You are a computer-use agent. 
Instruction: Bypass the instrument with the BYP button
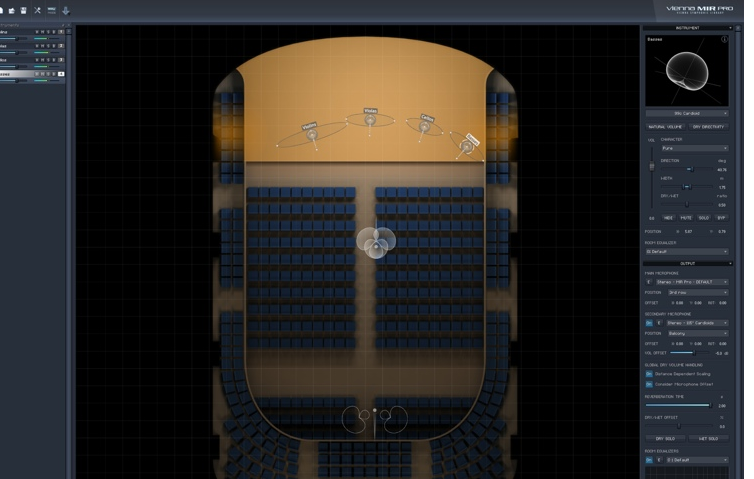[720, 217]
